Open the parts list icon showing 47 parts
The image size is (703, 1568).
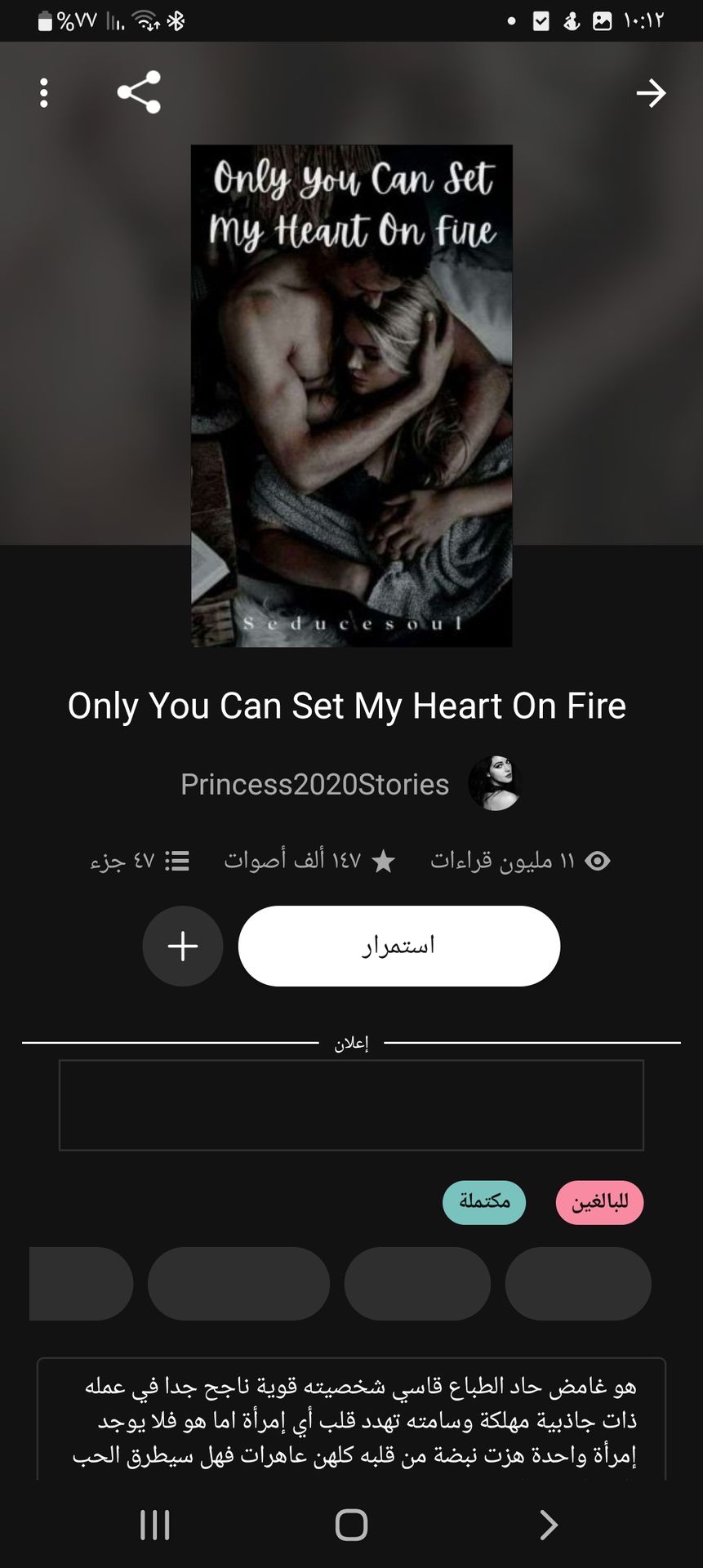177,860
